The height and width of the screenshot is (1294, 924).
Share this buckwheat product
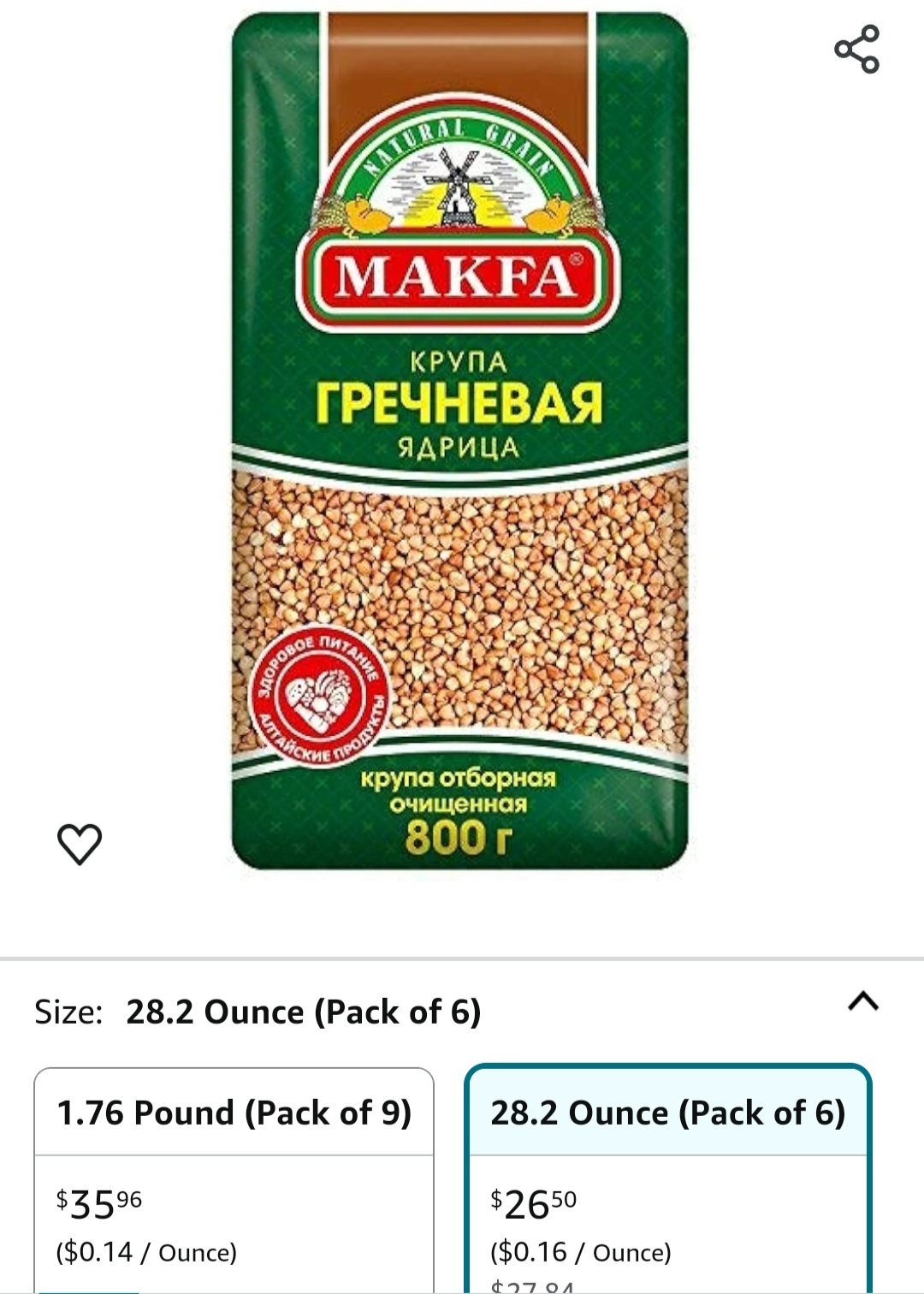[x=856, y=49]
